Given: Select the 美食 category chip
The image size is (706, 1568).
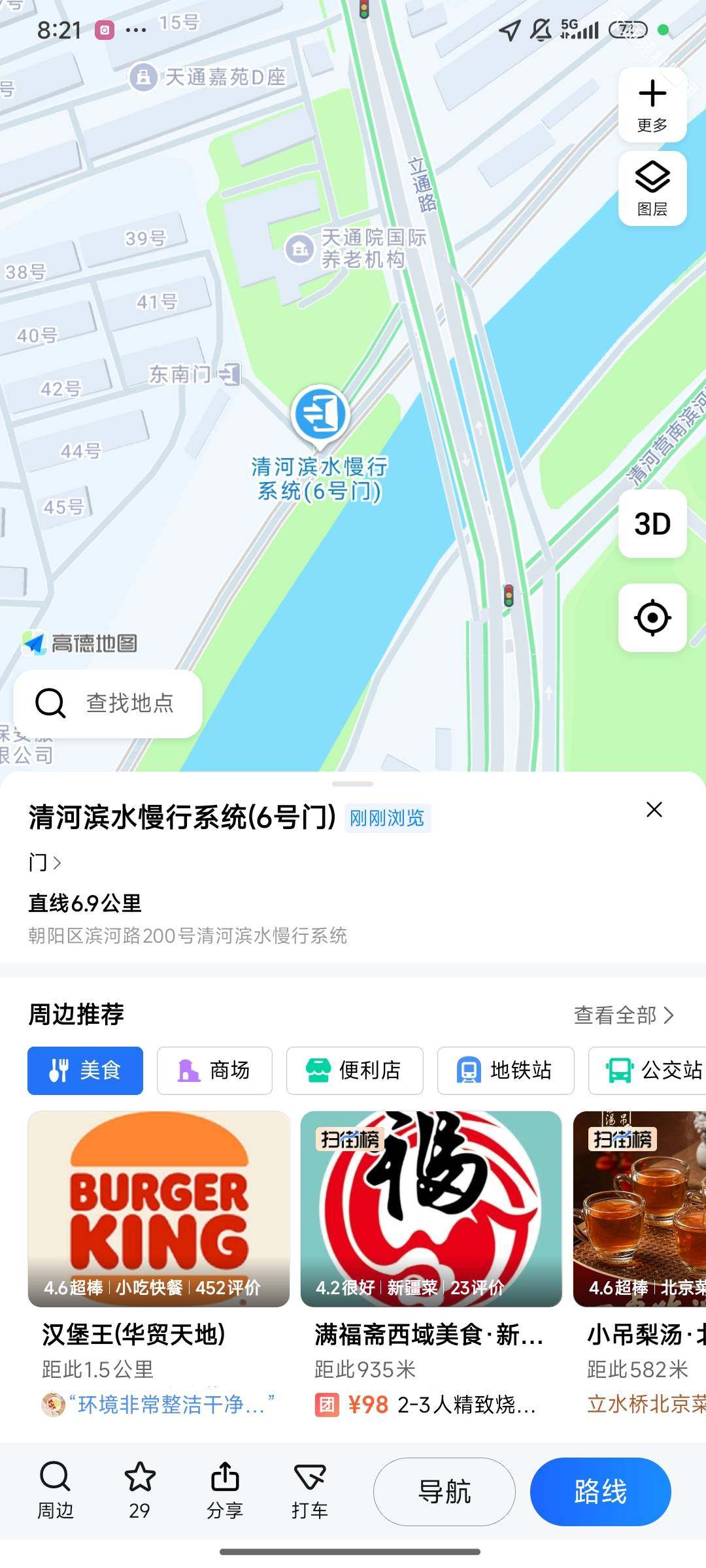Looking at the screenshot, I should click(x=85, y=1071).
